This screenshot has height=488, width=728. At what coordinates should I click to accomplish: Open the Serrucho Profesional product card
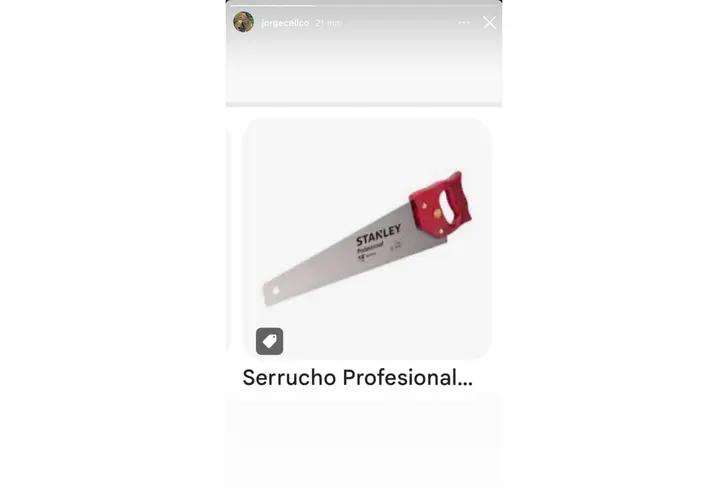click(x=367, y=240)
